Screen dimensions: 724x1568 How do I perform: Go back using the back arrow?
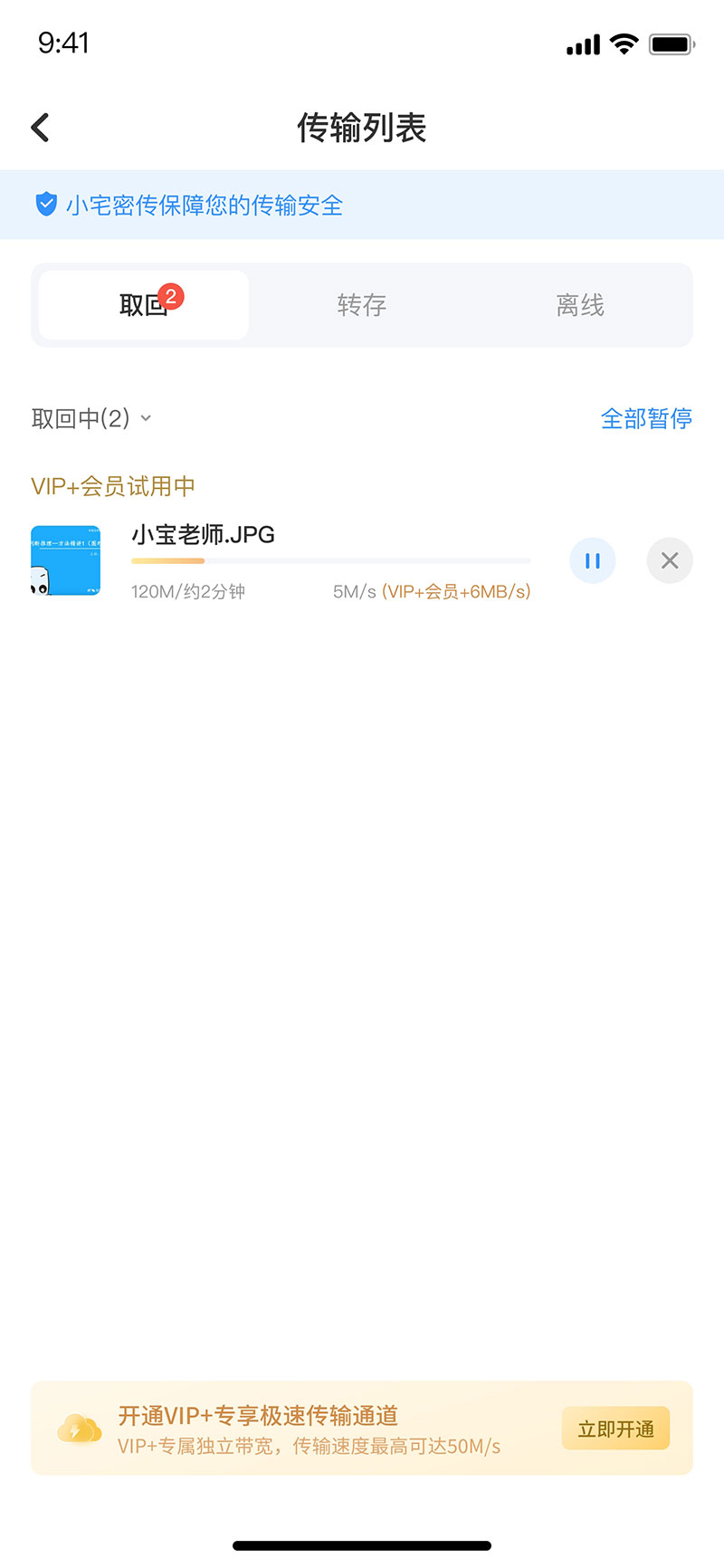[41, 128]
